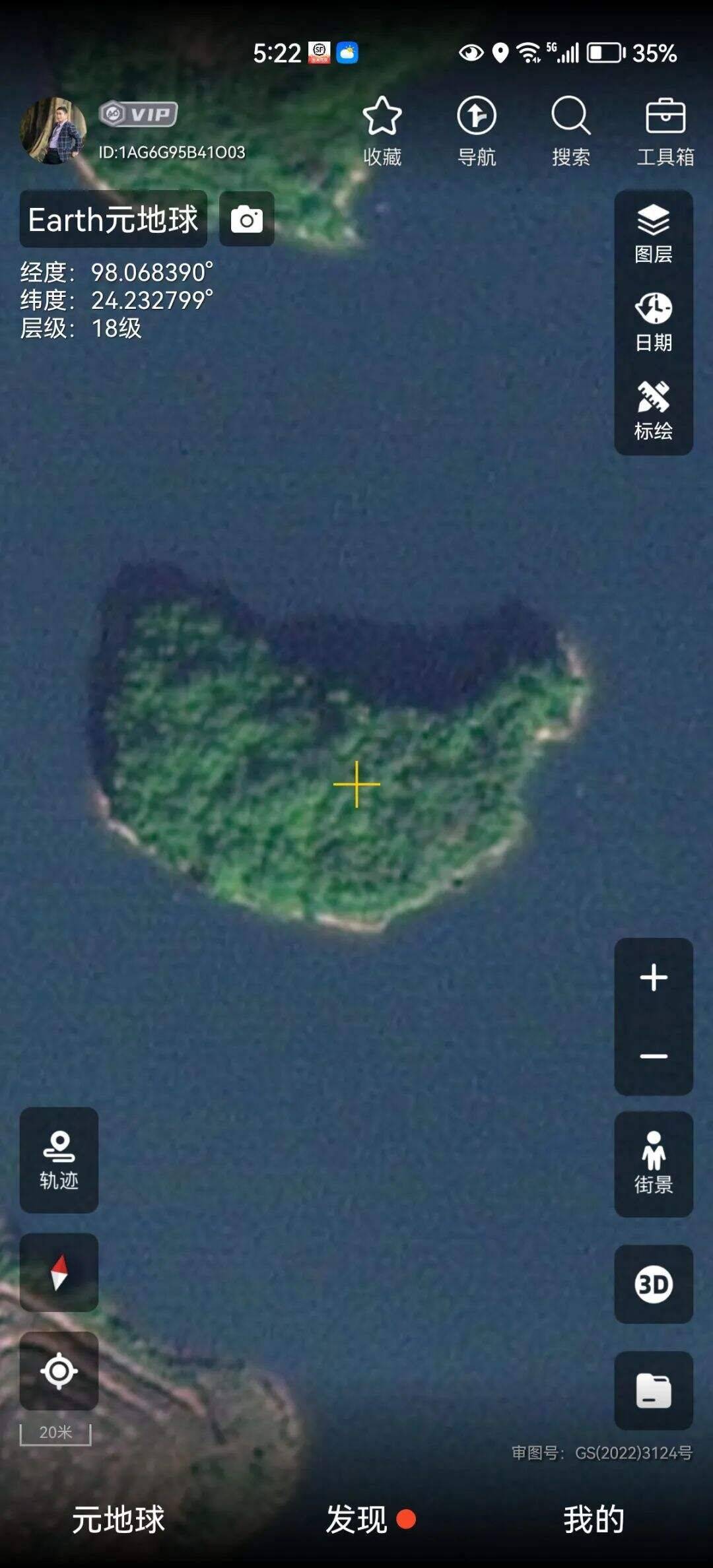Switch to the 发现 tab
713x1568 pixels.
point(357,1519)
